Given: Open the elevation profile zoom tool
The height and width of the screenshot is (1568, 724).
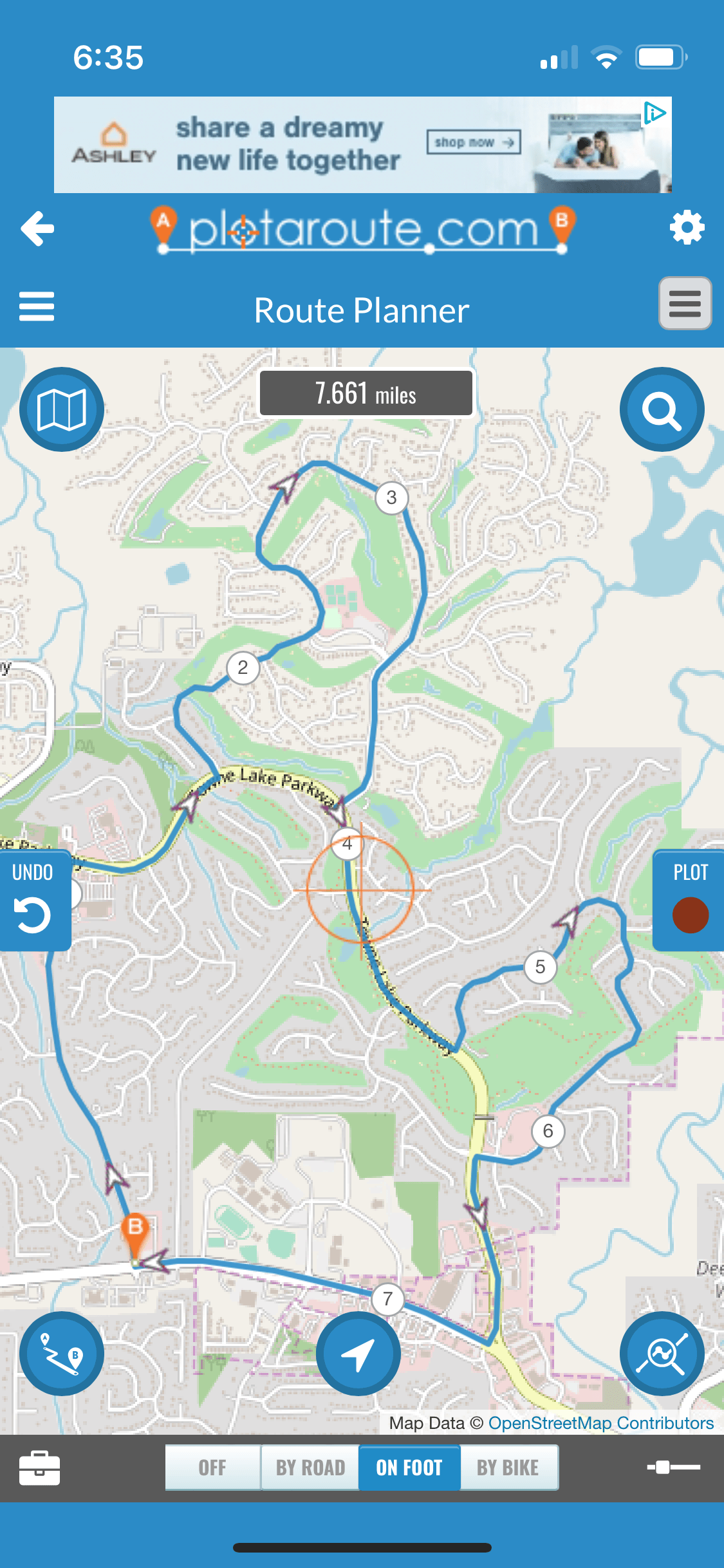Looking at the screenshot, I should pyautogui.click(x=662, y=1353).
